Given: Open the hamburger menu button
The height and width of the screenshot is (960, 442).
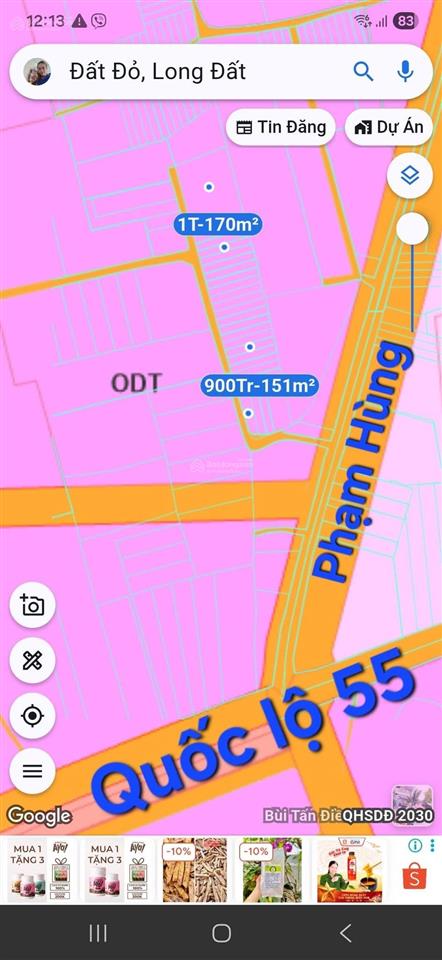Looking at the screenshot, I should pyautogui.click(x=32, y=771).
